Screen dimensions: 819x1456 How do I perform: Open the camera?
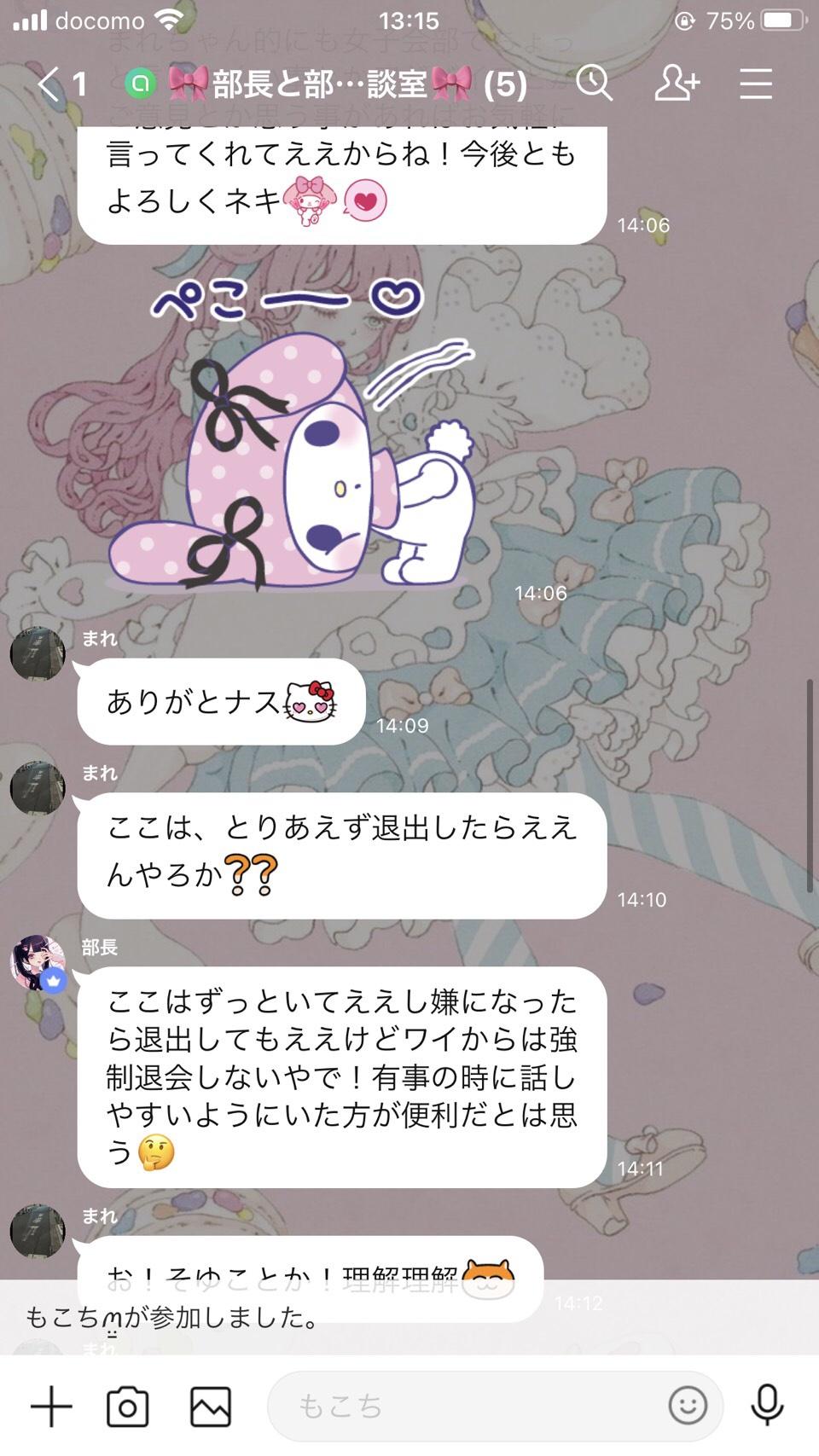tap(127, 1407)
